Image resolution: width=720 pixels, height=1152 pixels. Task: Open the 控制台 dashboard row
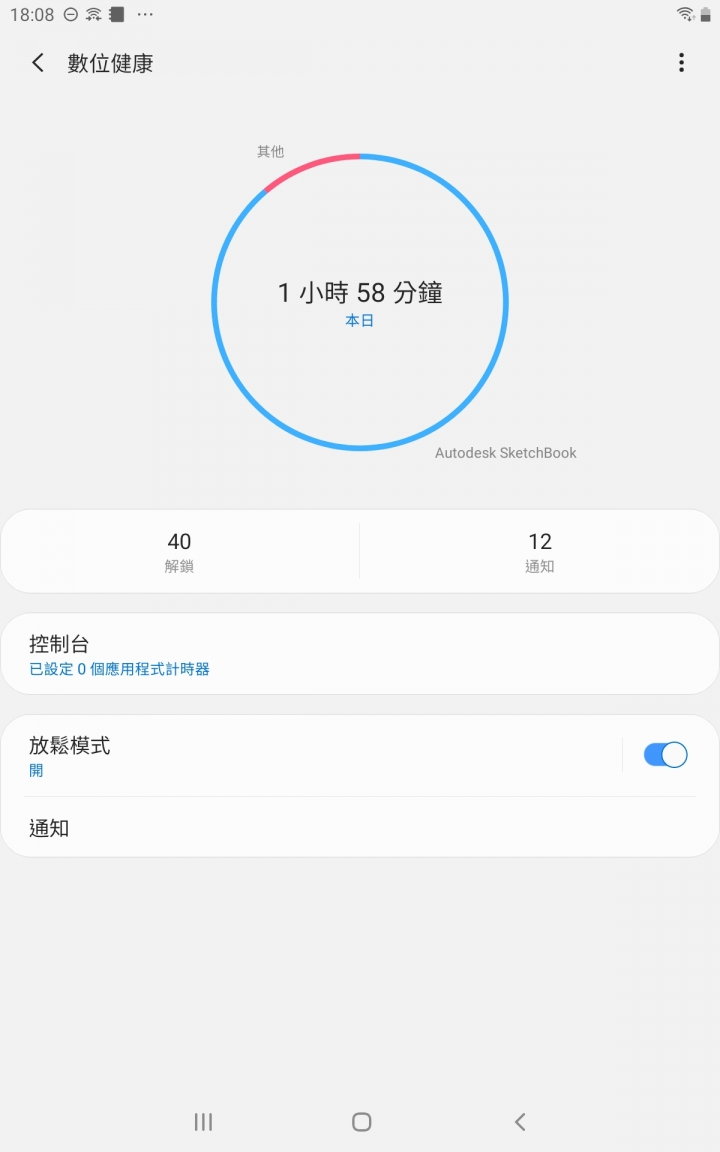click(x=360, y=653)
